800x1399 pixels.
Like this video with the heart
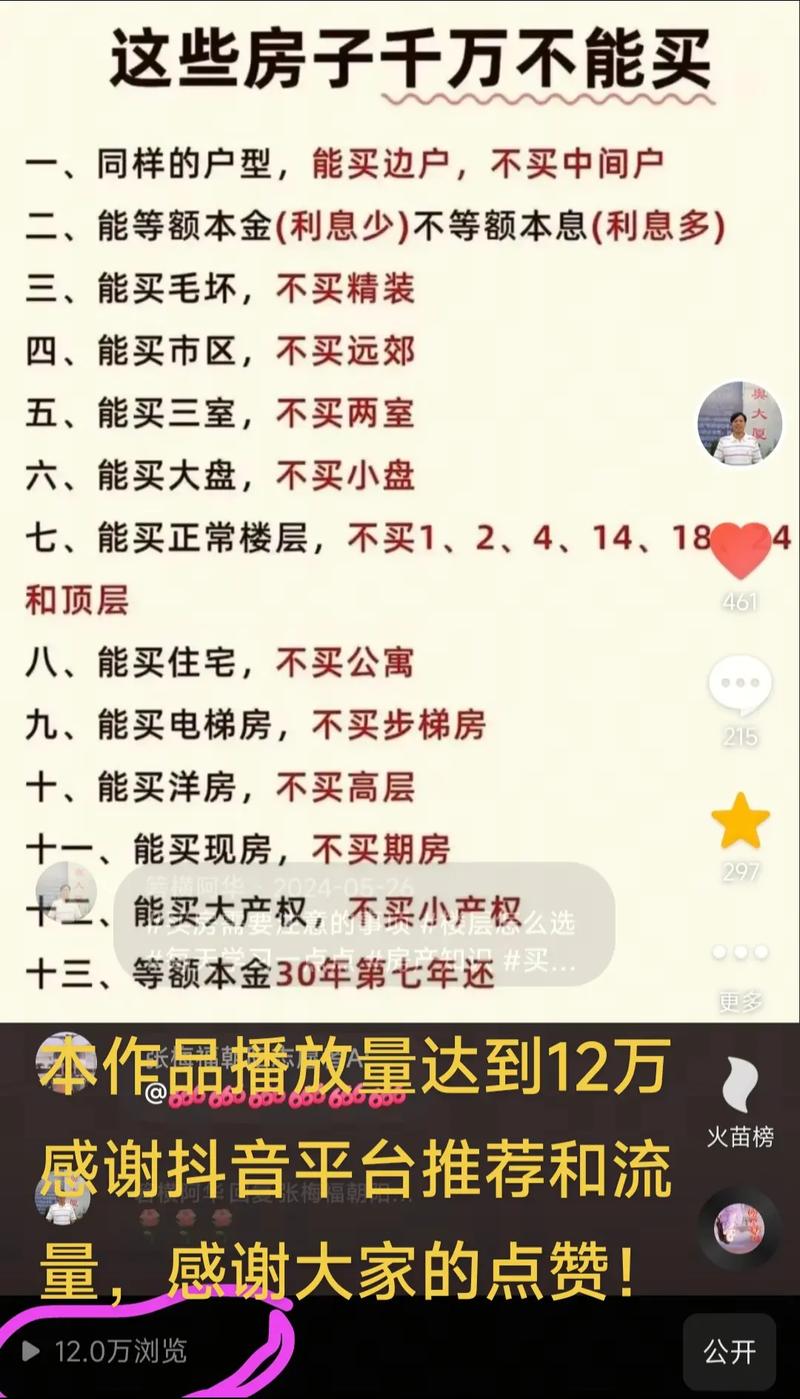(x=739, y=551)
